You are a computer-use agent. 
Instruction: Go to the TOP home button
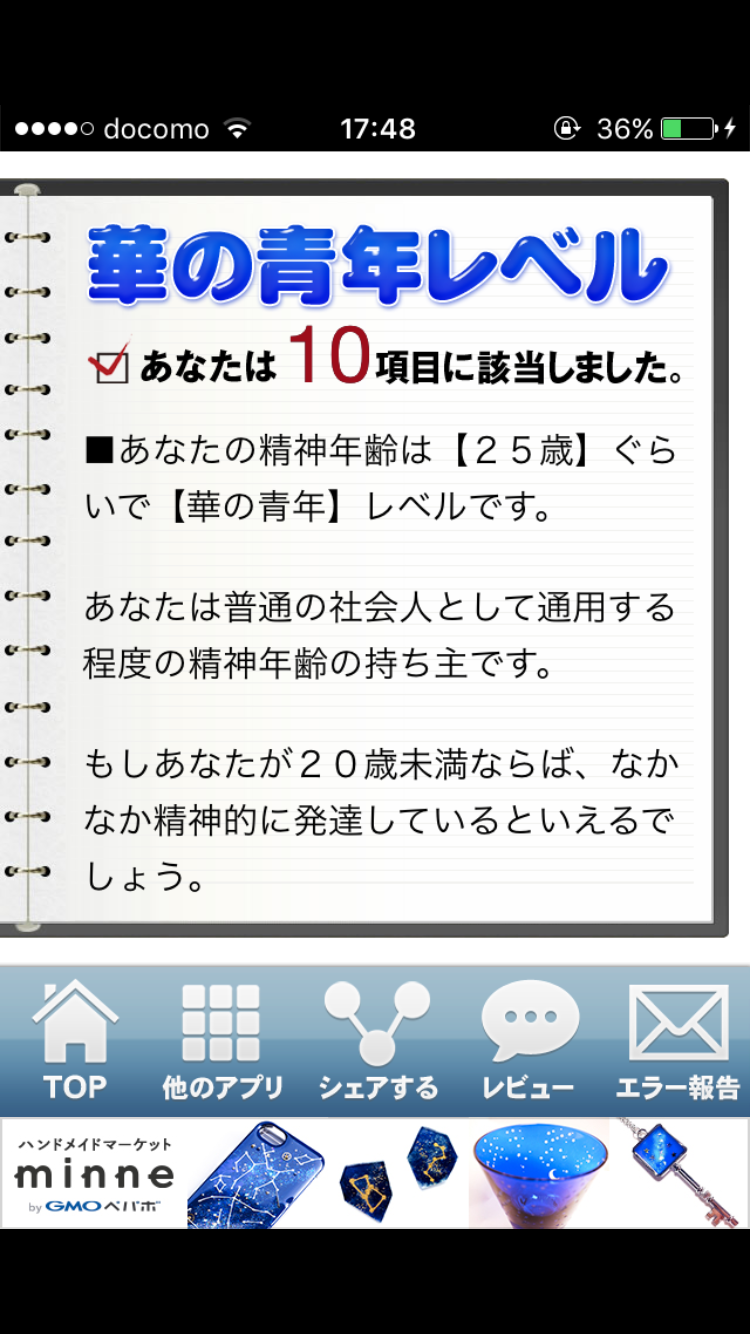tap(75, 1040)
